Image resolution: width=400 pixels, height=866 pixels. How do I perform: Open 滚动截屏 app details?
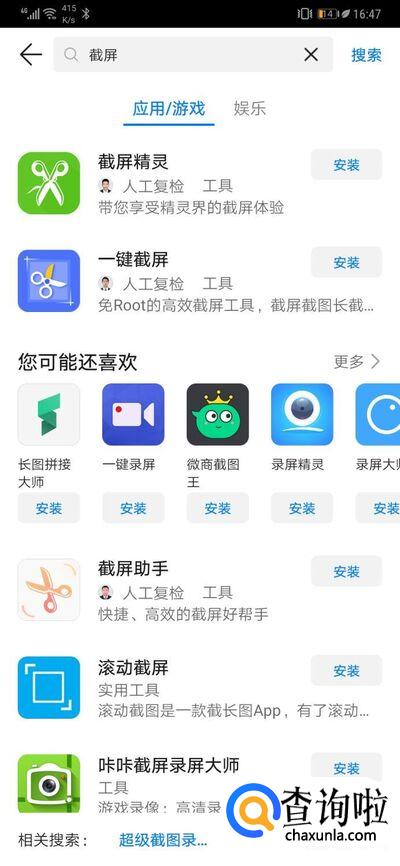point(200,688)
